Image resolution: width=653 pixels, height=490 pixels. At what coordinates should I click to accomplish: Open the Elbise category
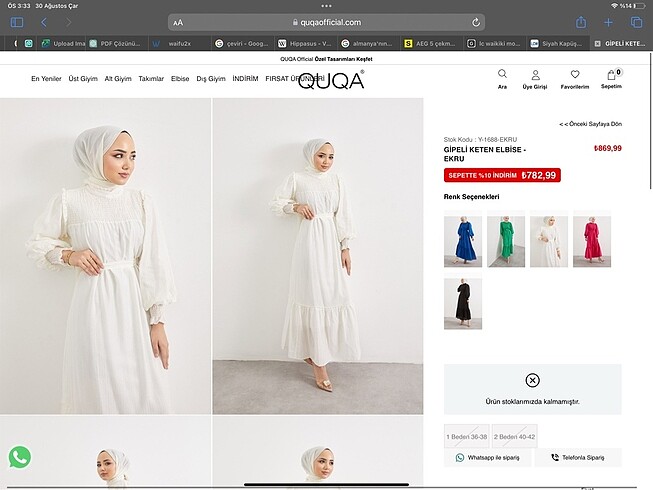tap(180, 78)
